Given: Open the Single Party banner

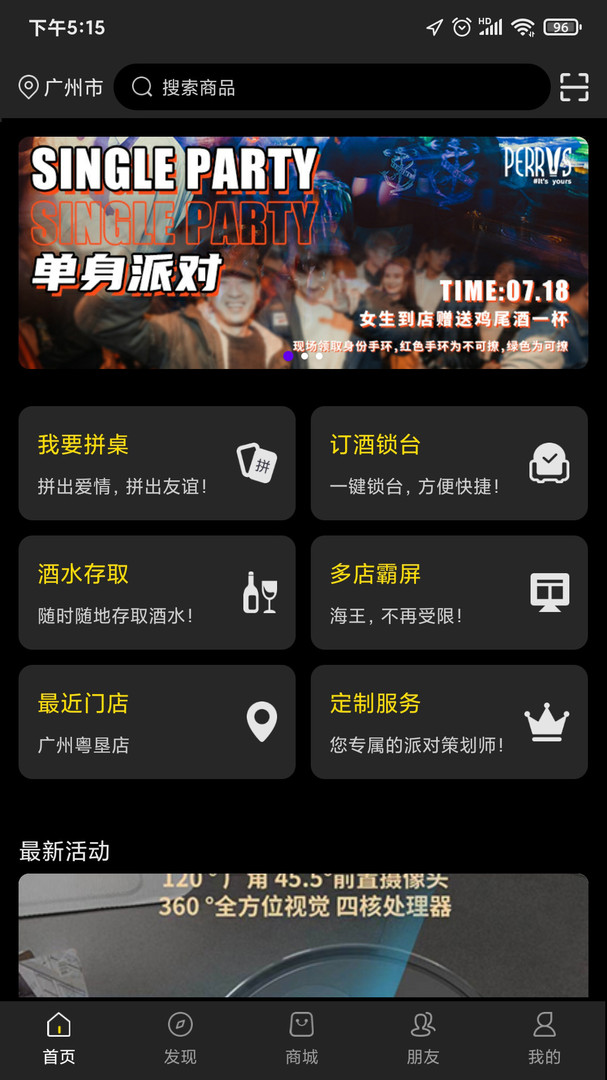Looking at the screenshot, I should (303, 252).
